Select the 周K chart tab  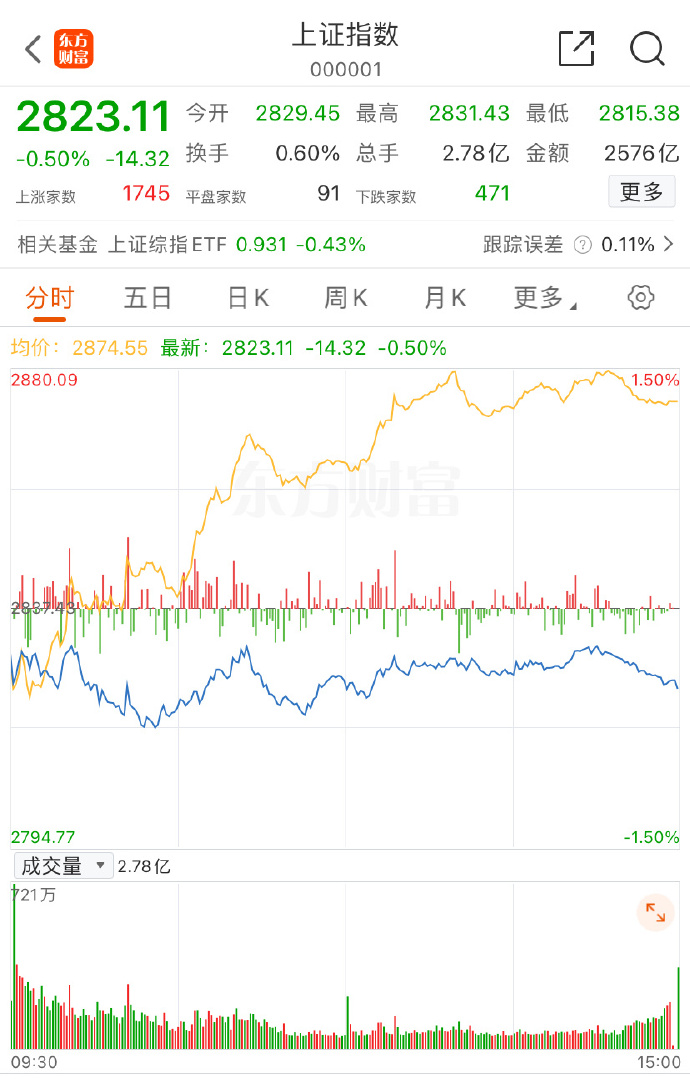coord(346,297)
